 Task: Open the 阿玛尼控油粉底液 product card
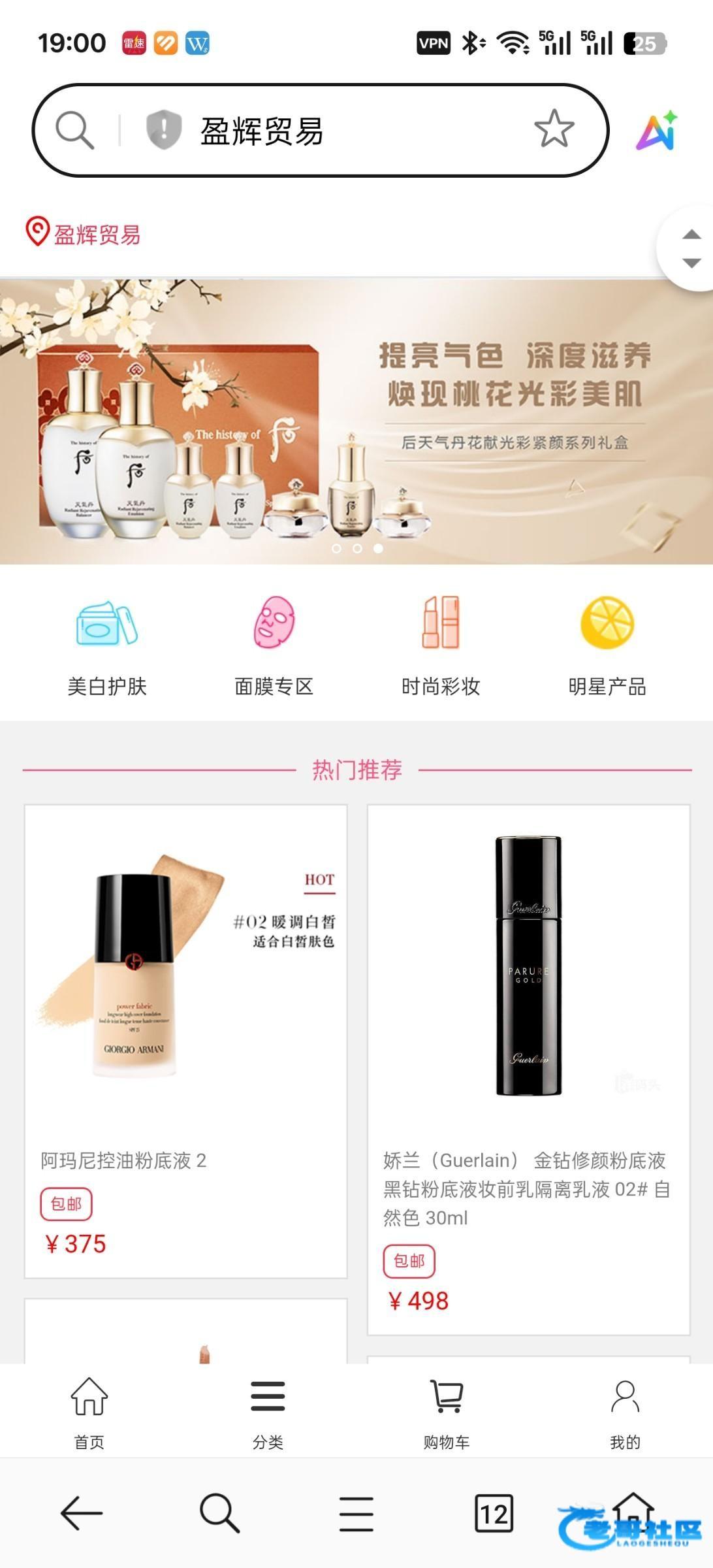click(186, 1040)
